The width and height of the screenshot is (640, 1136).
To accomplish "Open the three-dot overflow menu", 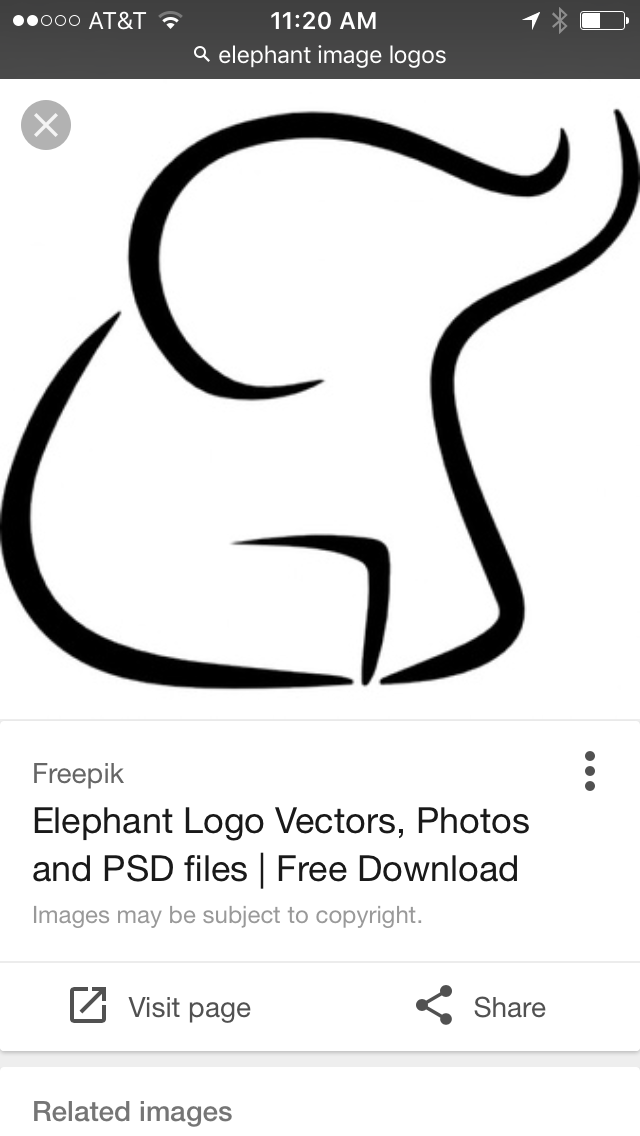I will pos(590,771).
